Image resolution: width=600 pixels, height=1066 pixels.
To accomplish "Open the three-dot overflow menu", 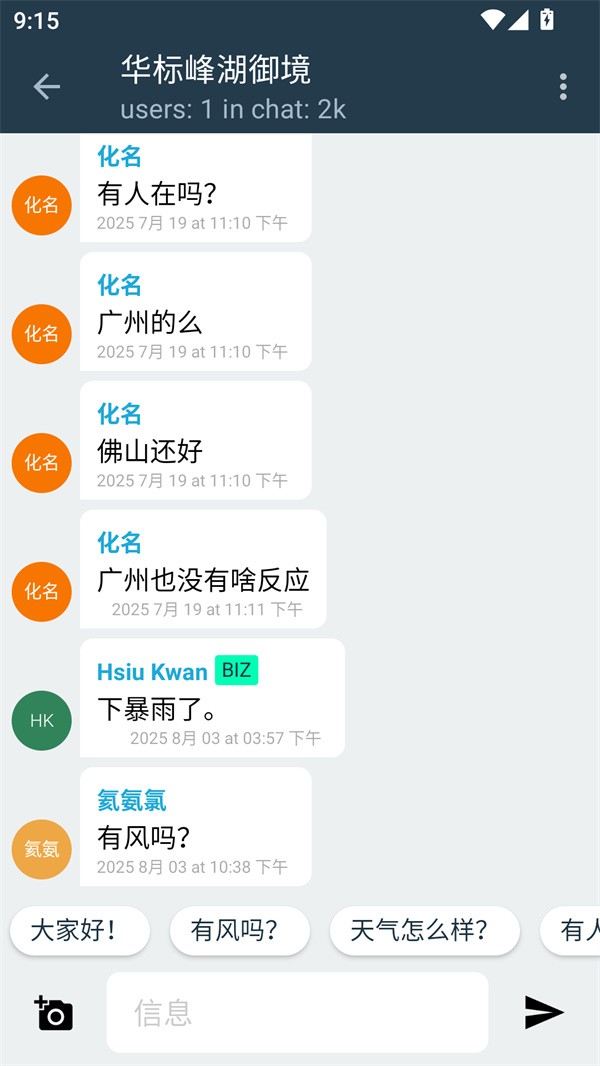I will point(563,87).
